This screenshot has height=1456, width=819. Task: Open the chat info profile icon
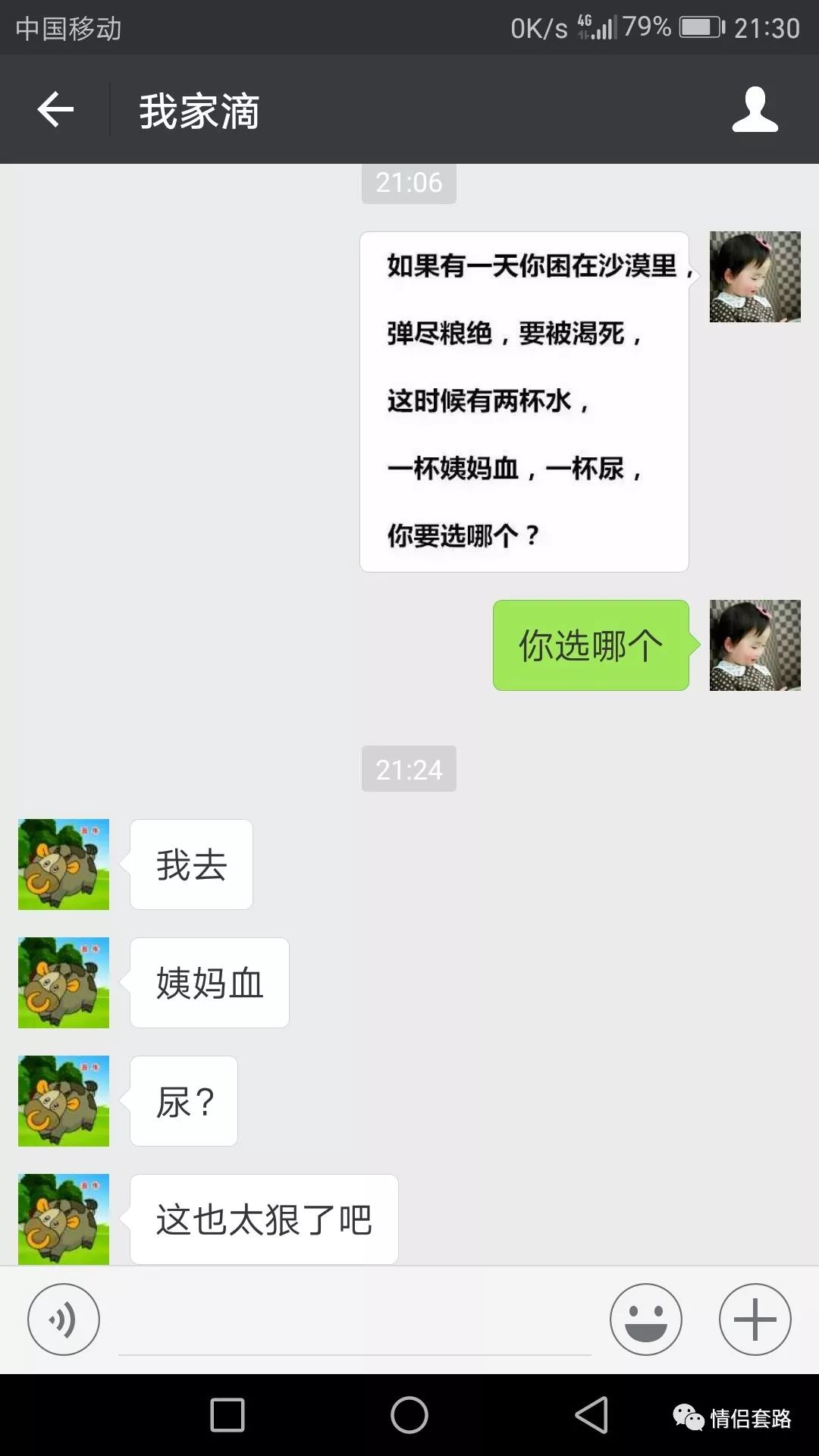pyautogui.click(x=755, y=110)
